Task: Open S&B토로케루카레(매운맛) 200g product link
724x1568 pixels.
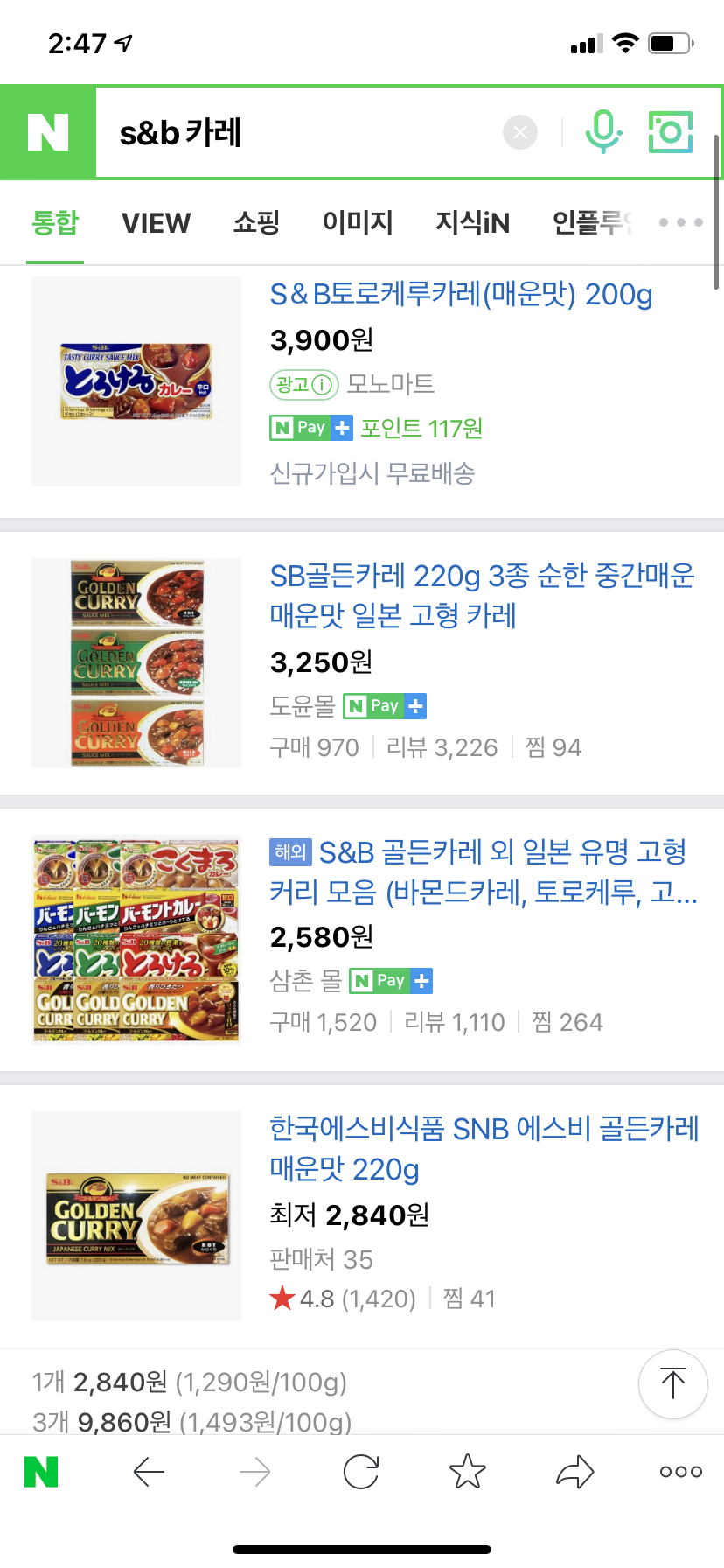Action: coord(461,295)
